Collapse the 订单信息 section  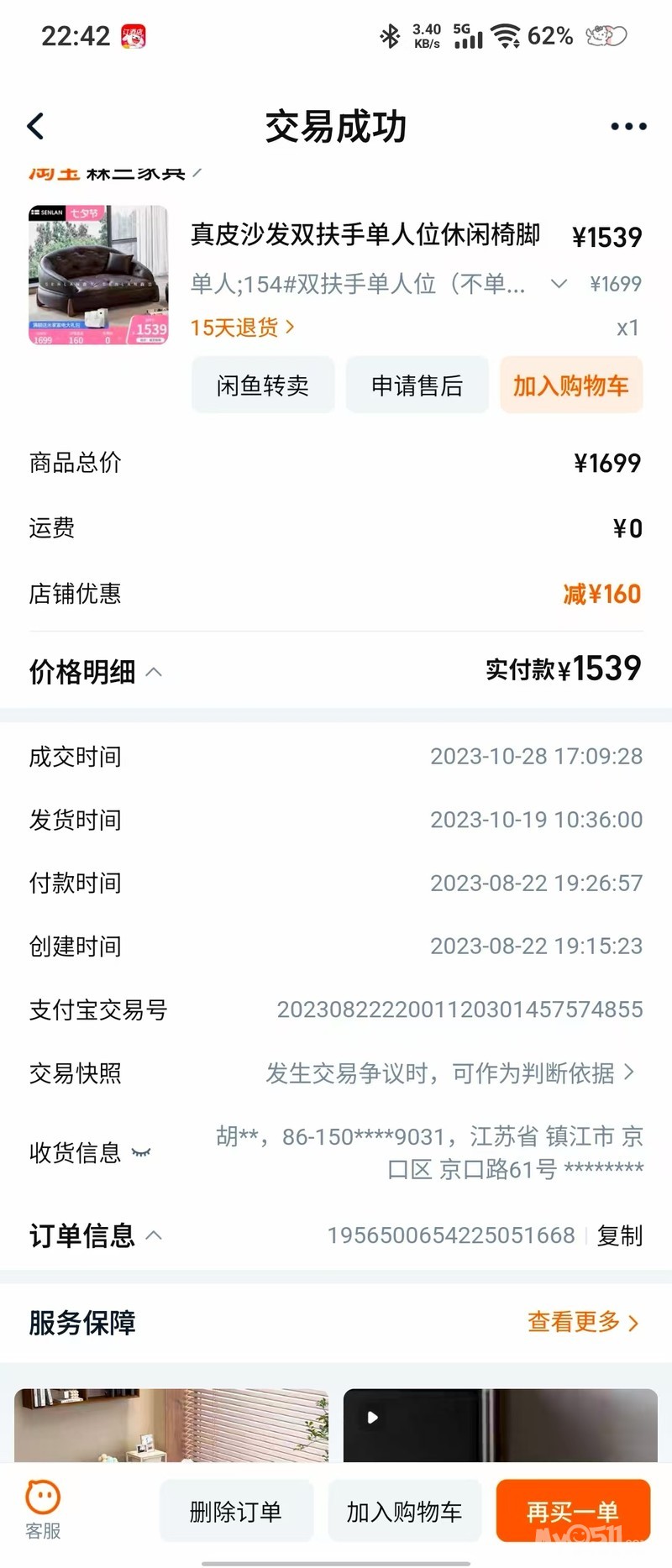coord(154,1235)
